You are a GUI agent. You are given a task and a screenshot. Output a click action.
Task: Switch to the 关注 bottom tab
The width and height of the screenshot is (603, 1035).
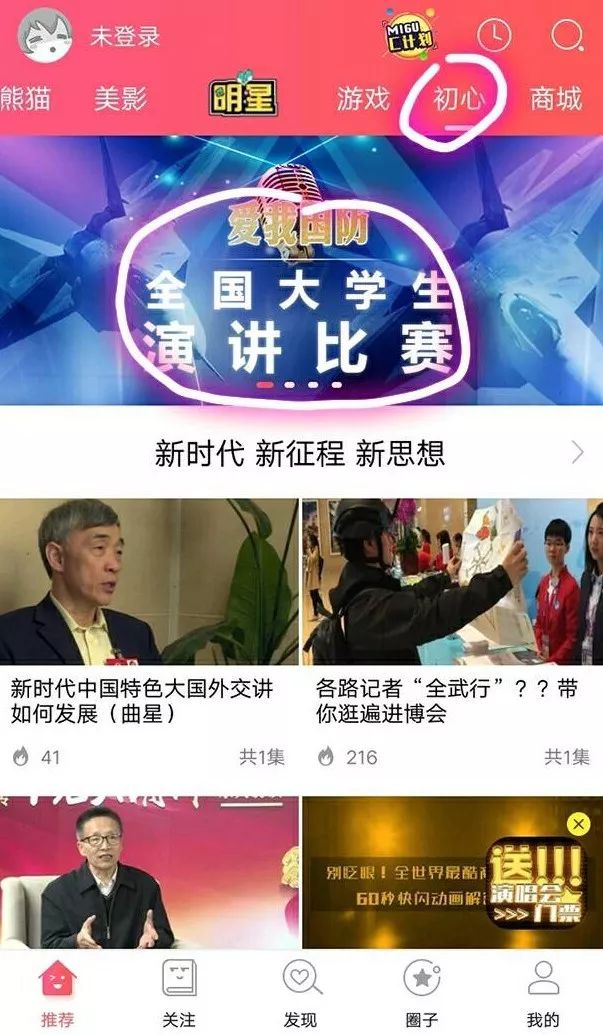(x=179, y=994)
